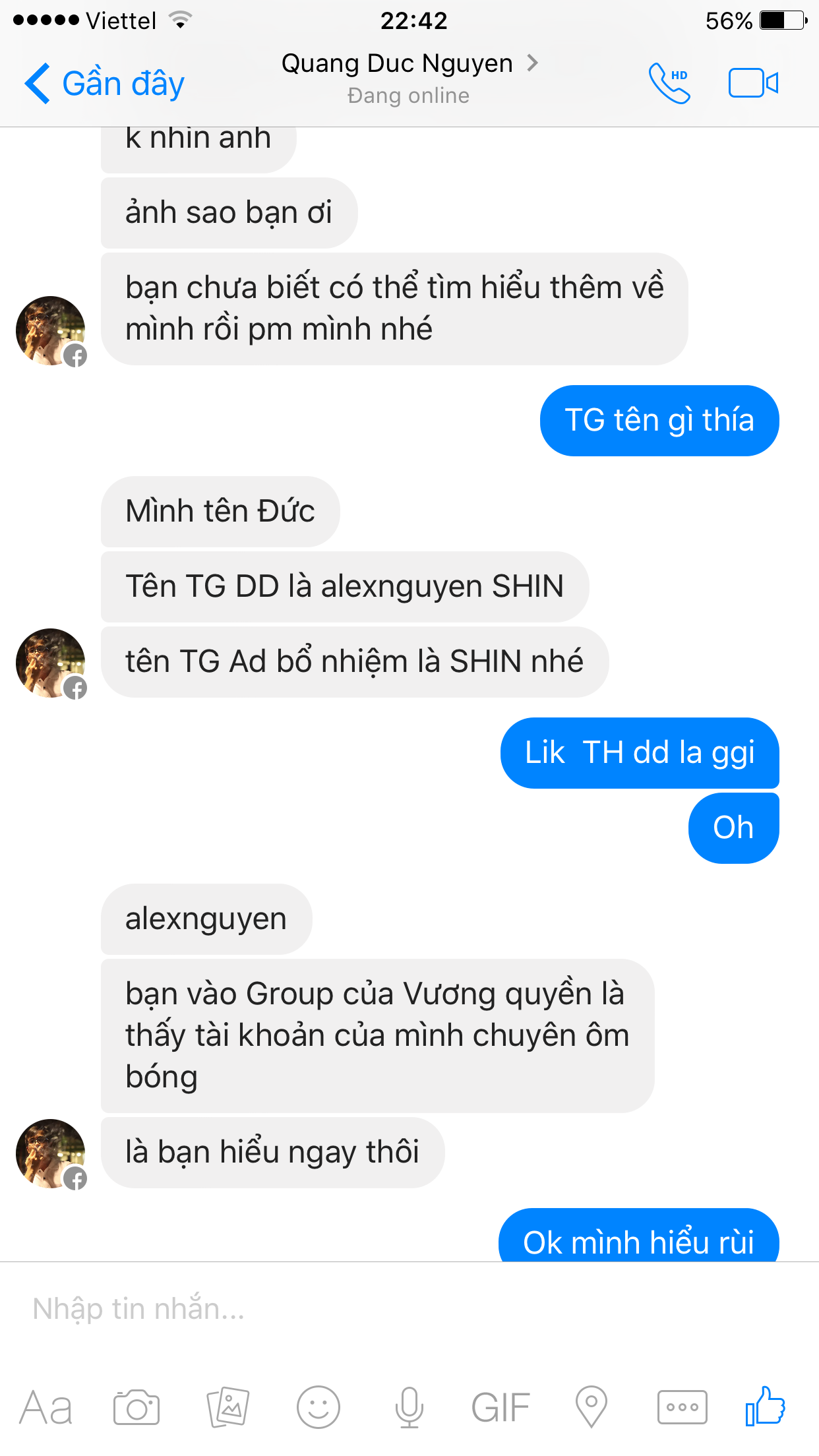Open the GIF selector
Screen dimensions: 819x1456
(500, 1409)
